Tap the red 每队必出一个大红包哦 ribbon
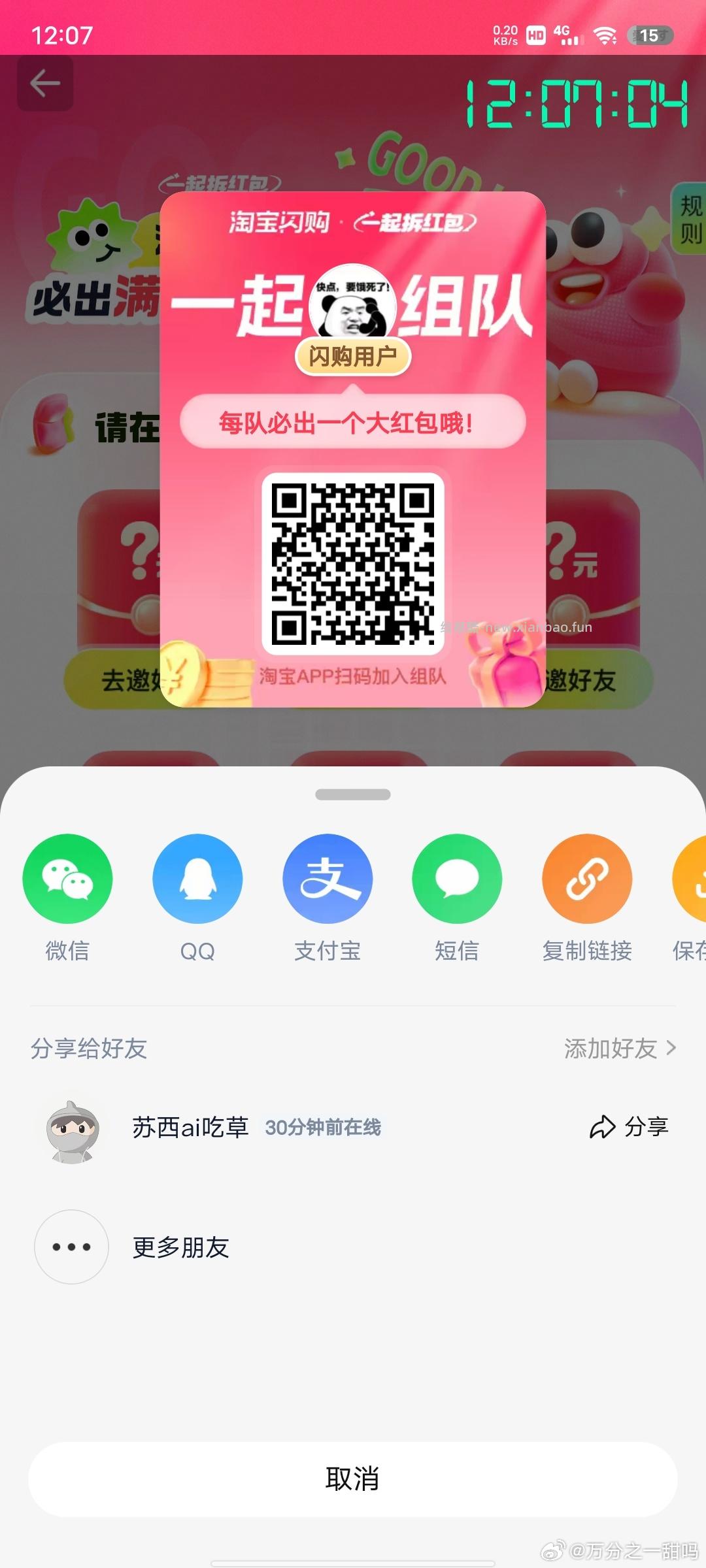706x1568 pixels. click(x=353, y=423)
